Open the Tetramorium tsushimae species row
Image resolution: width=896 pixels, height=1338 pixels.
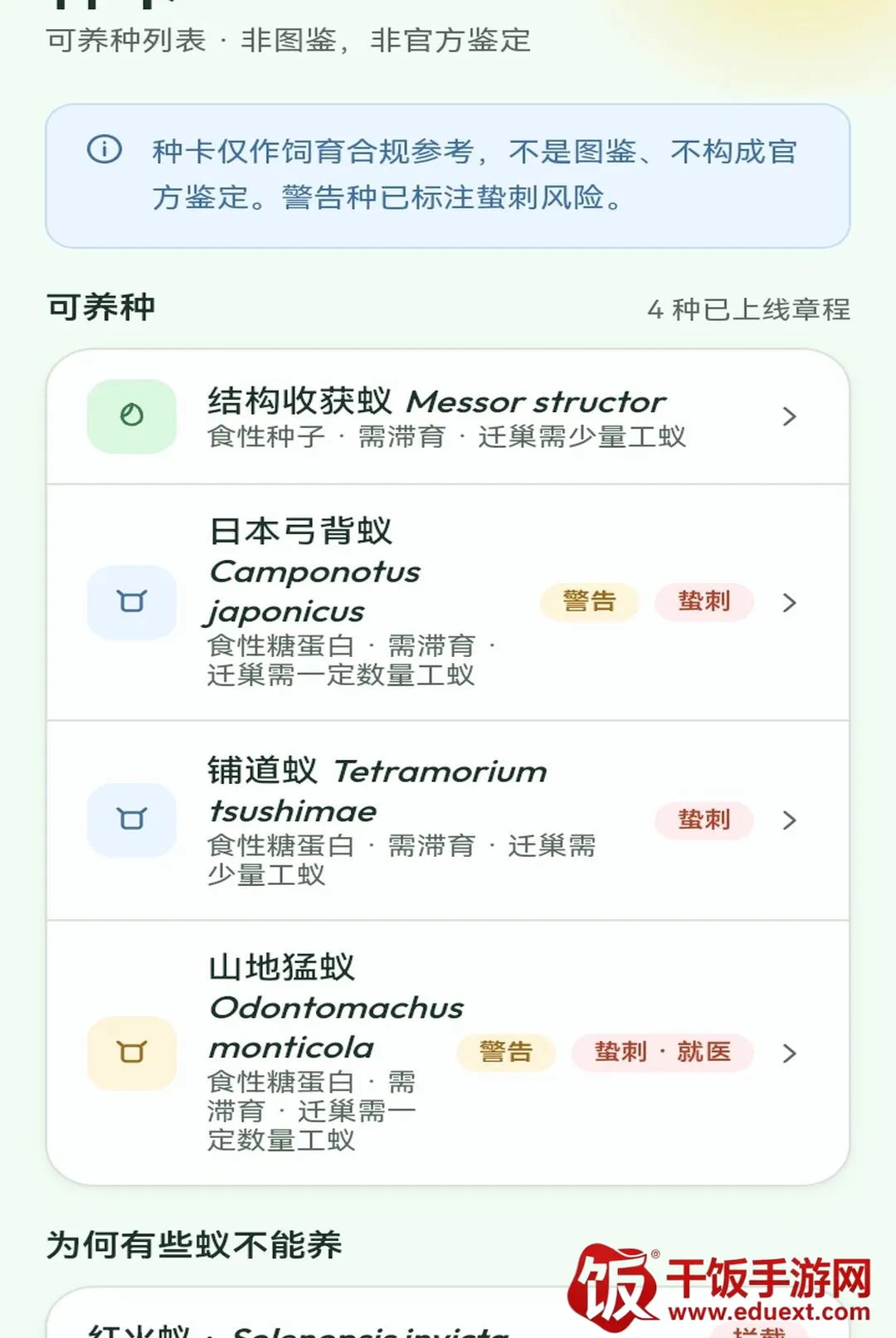point(448,820)
